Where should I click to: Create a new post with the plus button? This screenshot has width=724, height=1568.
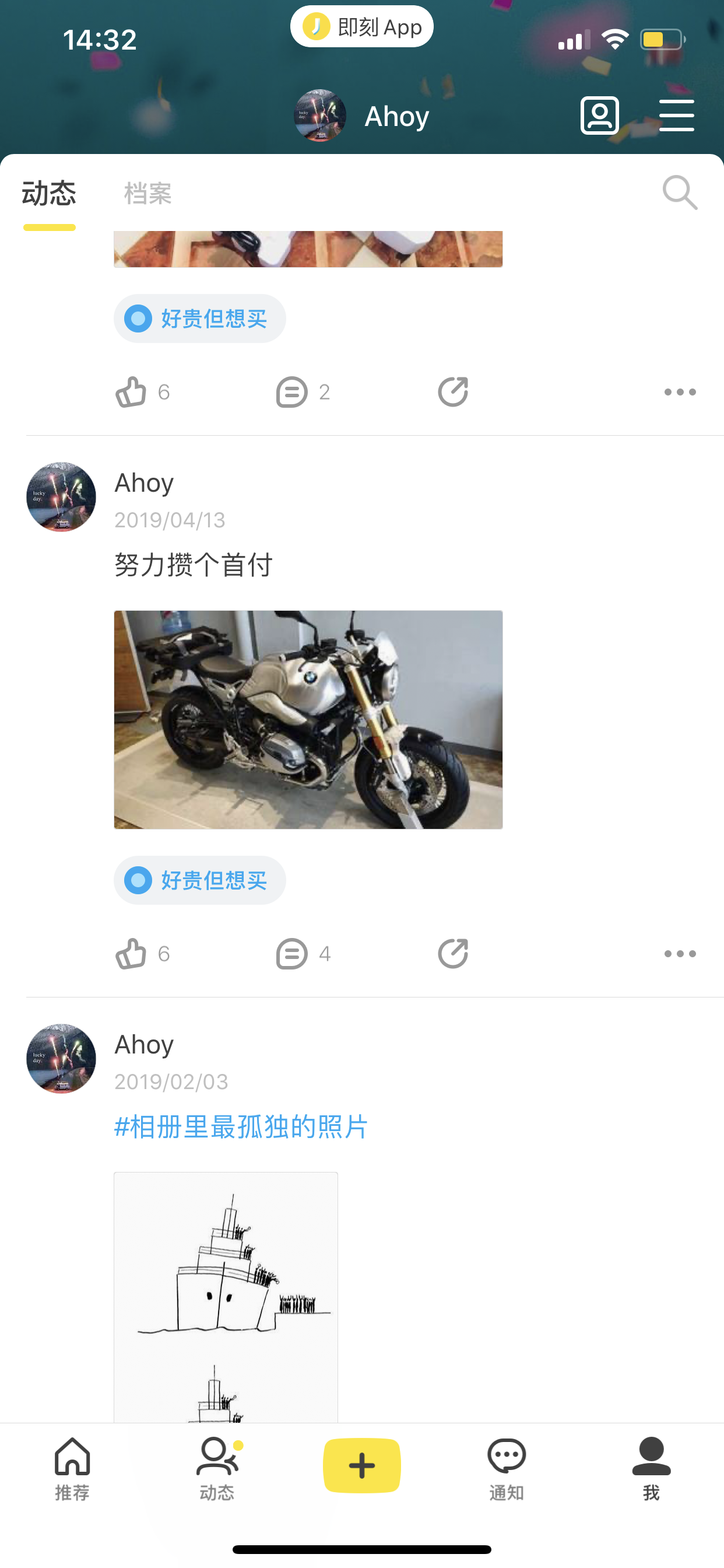(x=362, y=1465)
